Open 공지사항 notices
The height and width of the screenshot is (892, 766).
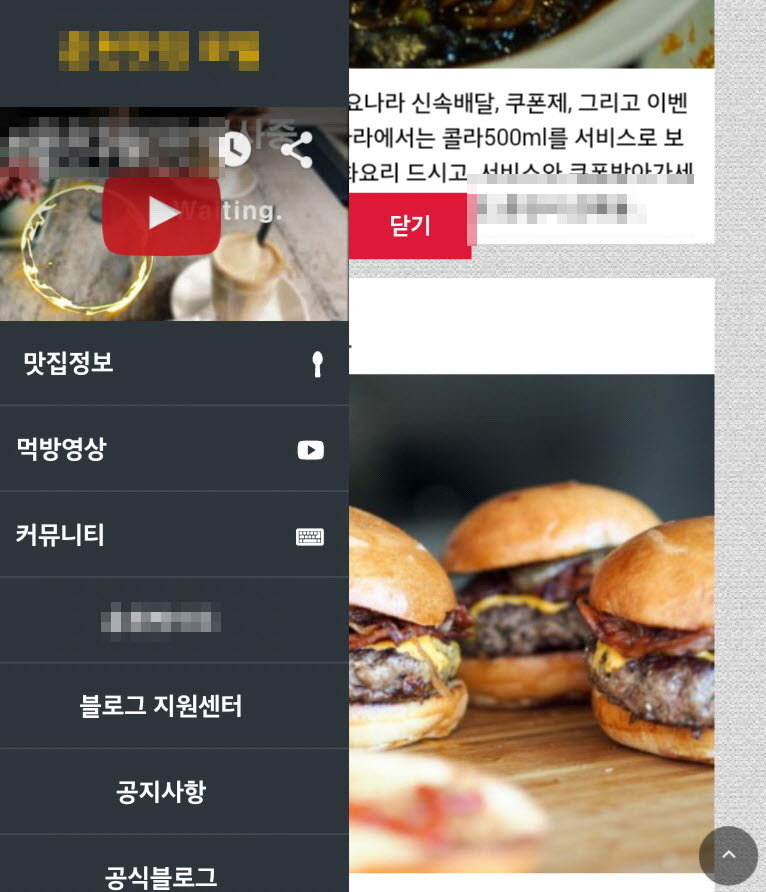(x=161, y=792)
